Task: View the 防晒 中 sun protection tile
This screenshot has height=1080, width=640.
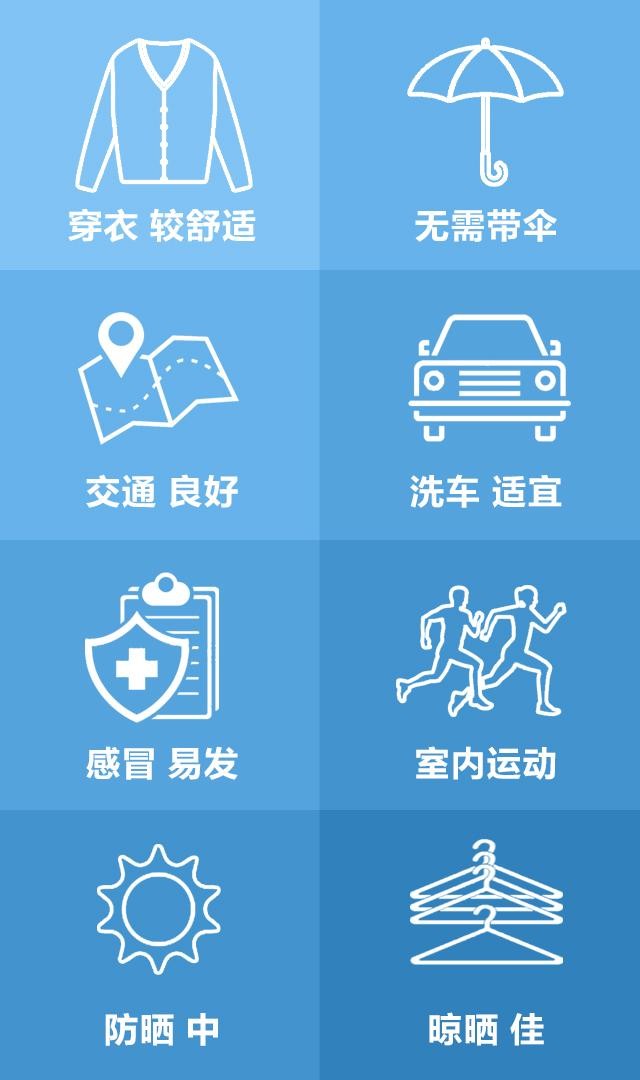Action: click(160, 945)
